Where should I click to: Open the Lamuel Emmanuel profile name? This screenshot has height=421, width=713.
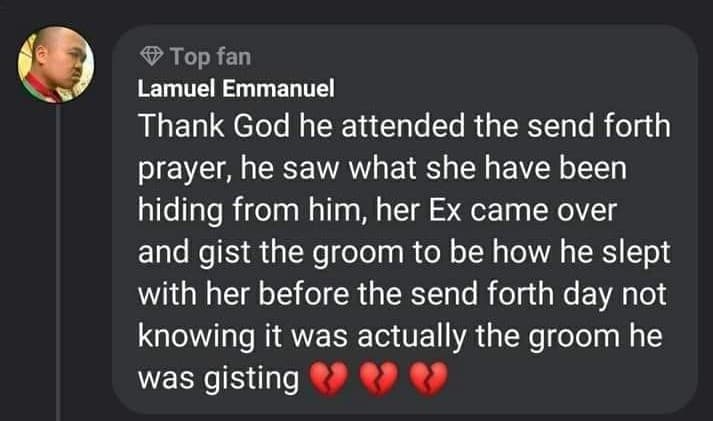click(236, 88)
